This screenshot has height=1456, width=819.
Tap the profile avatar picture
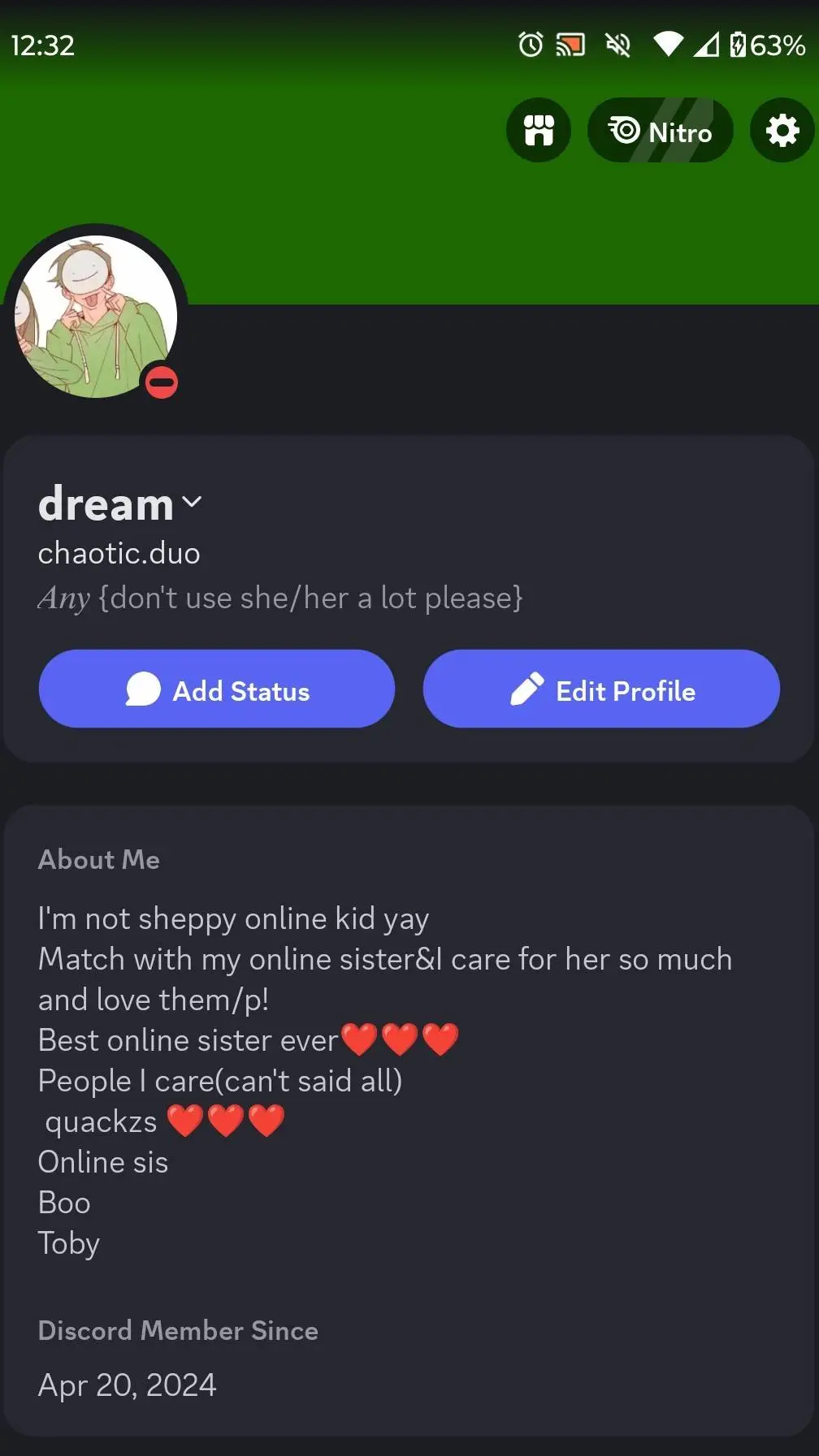point(96,317)
